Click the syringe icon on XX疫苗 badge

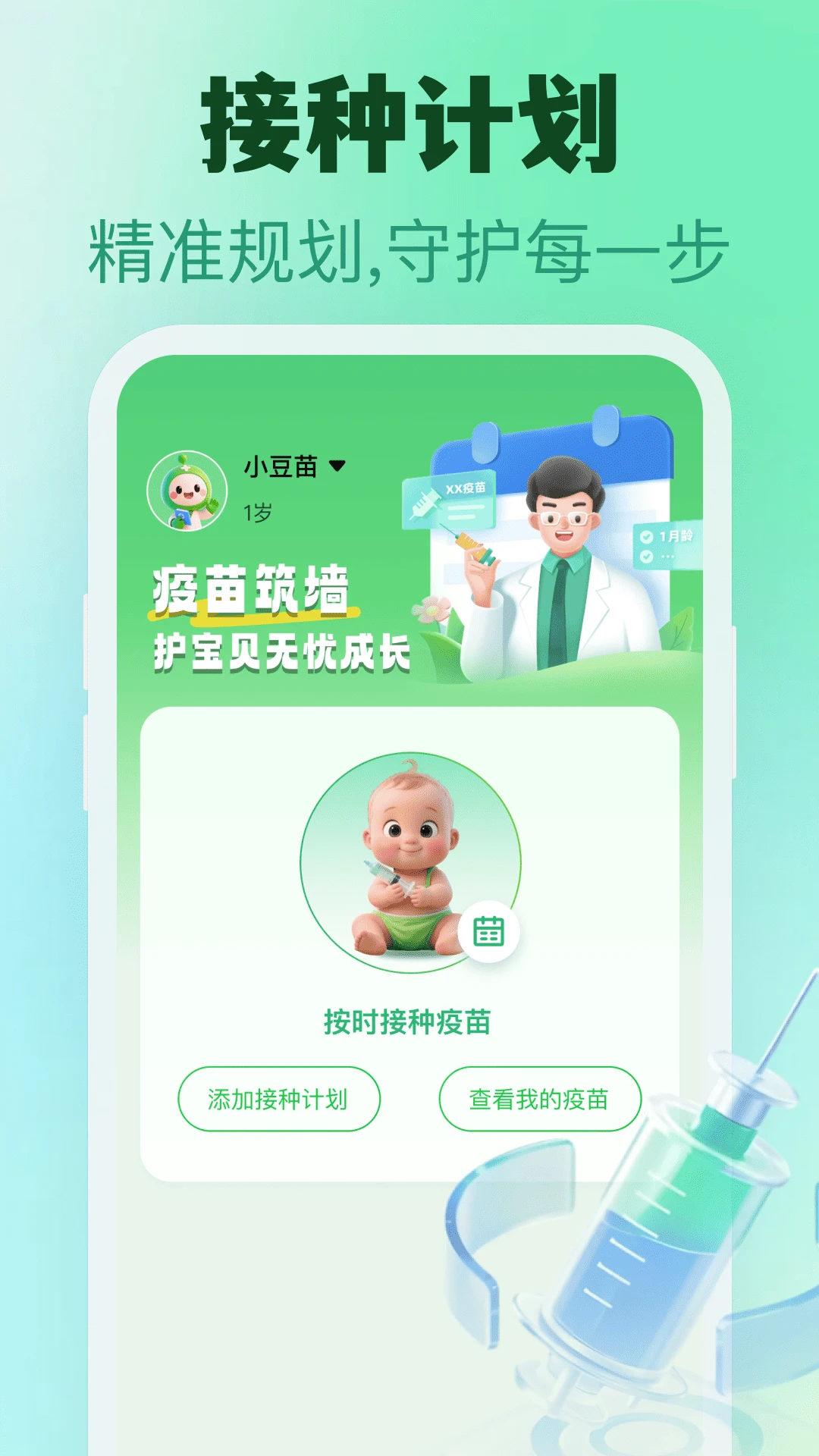click(x=425, y=507)
